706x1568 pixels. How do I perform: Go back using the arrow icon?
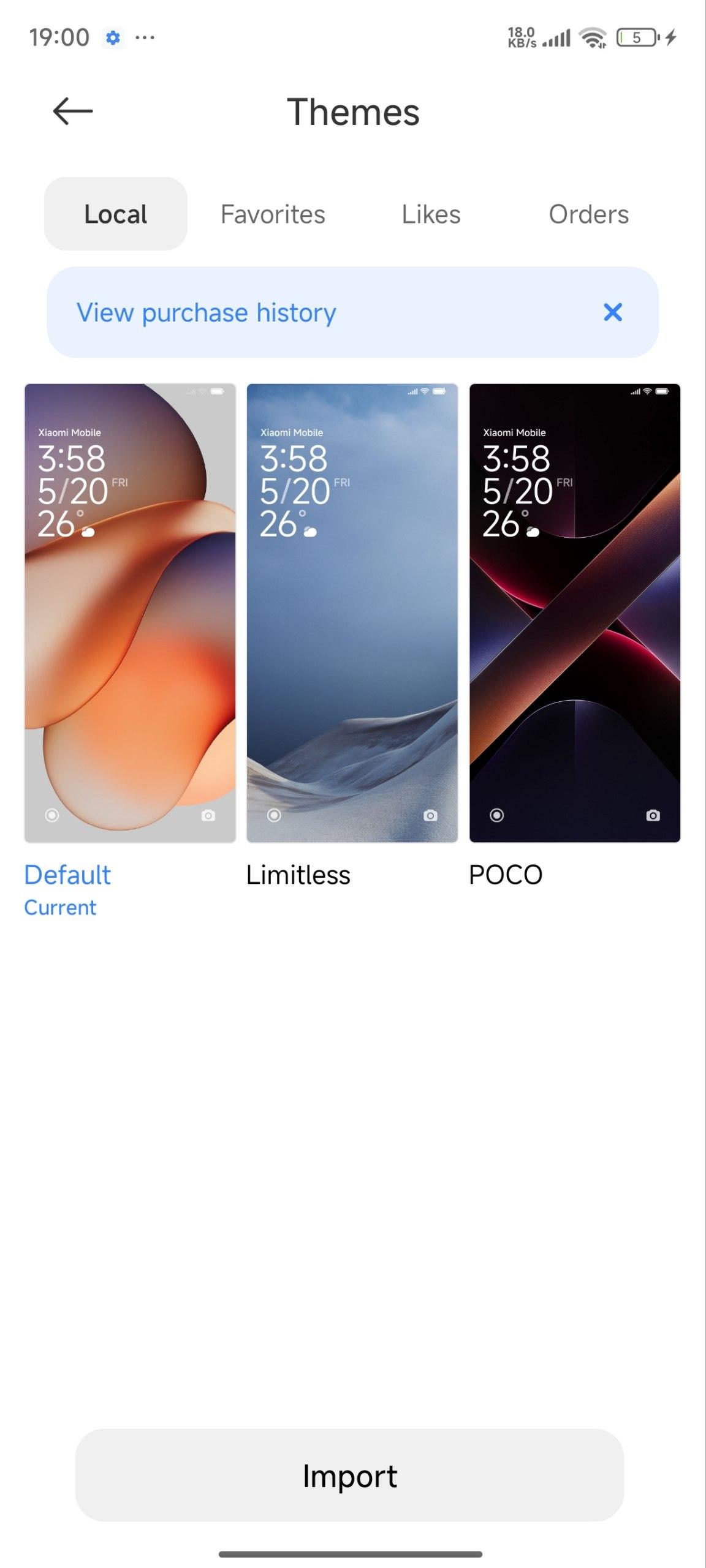[x=73, y=111]
